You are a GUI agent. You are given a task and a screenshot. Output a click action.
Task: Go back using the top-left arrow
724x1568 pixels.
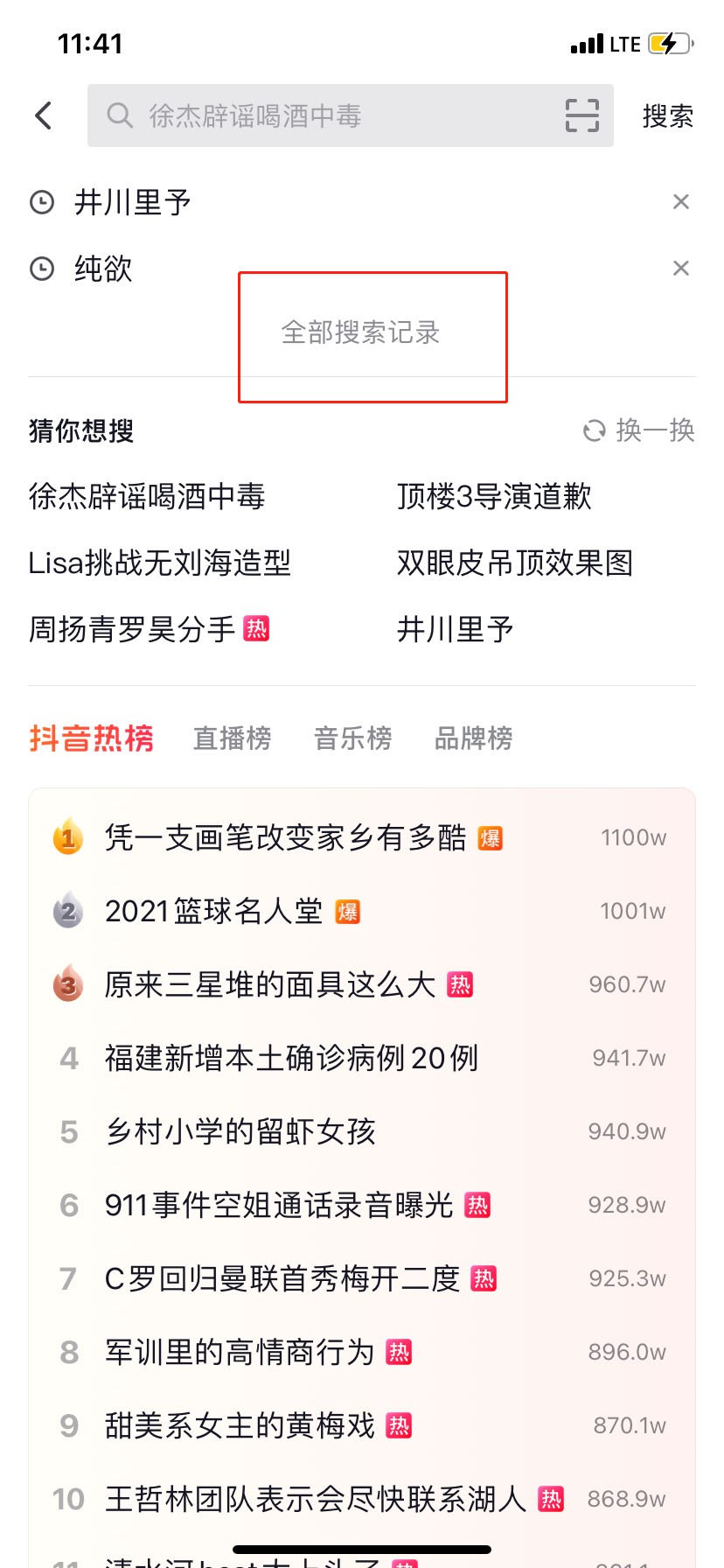tap(44, 115)
